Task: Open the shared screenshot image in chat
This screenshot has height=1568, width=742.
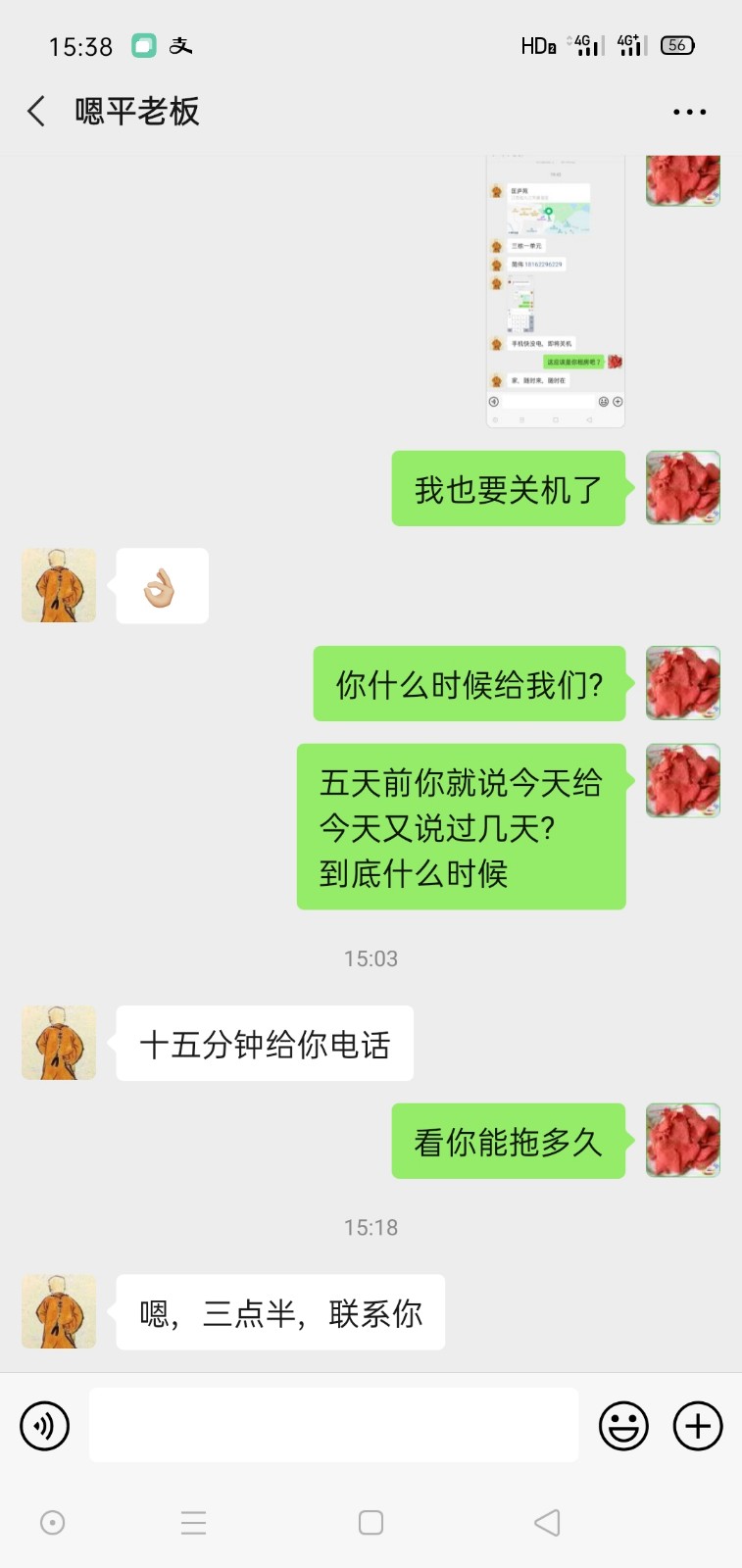Action: point(555,294)
